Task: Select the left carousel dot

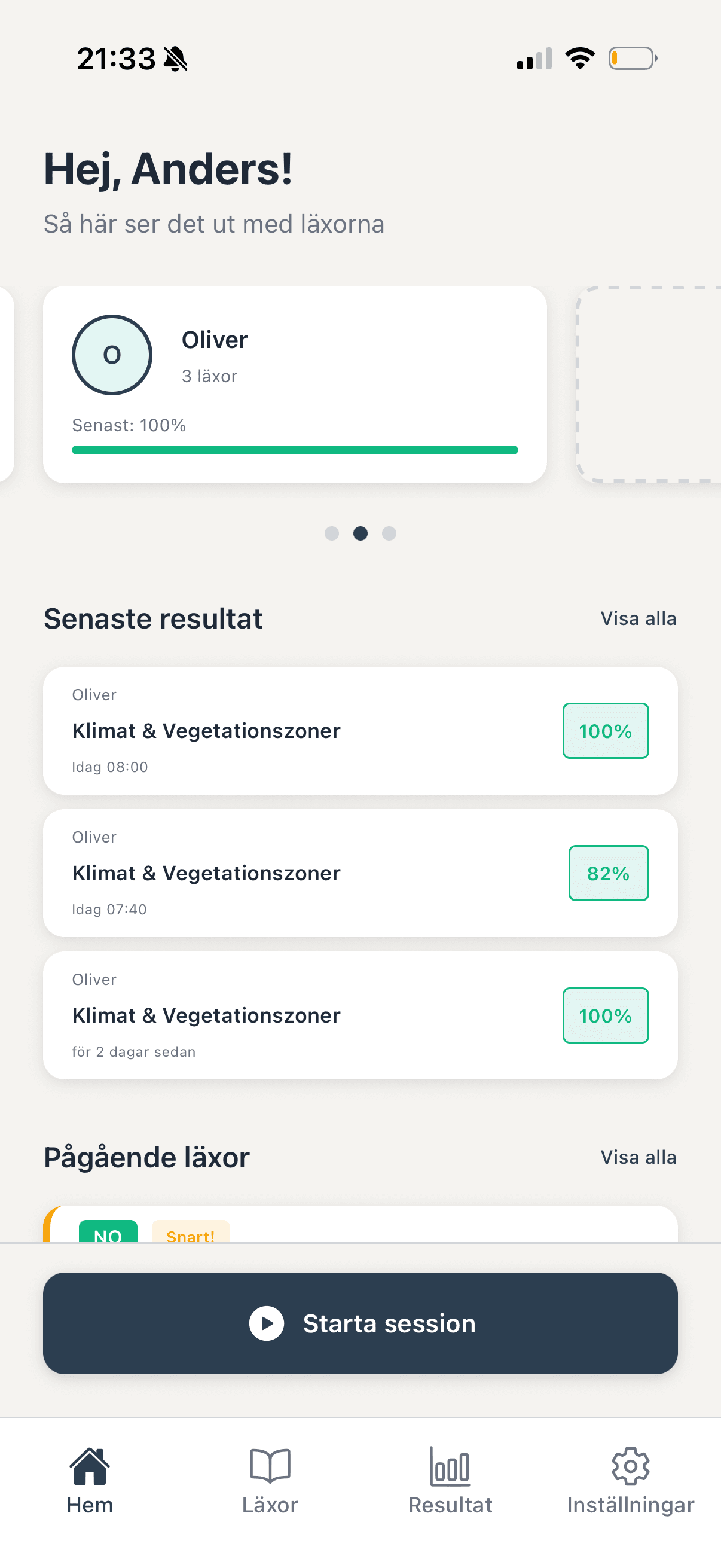Action: click(332, 533)
